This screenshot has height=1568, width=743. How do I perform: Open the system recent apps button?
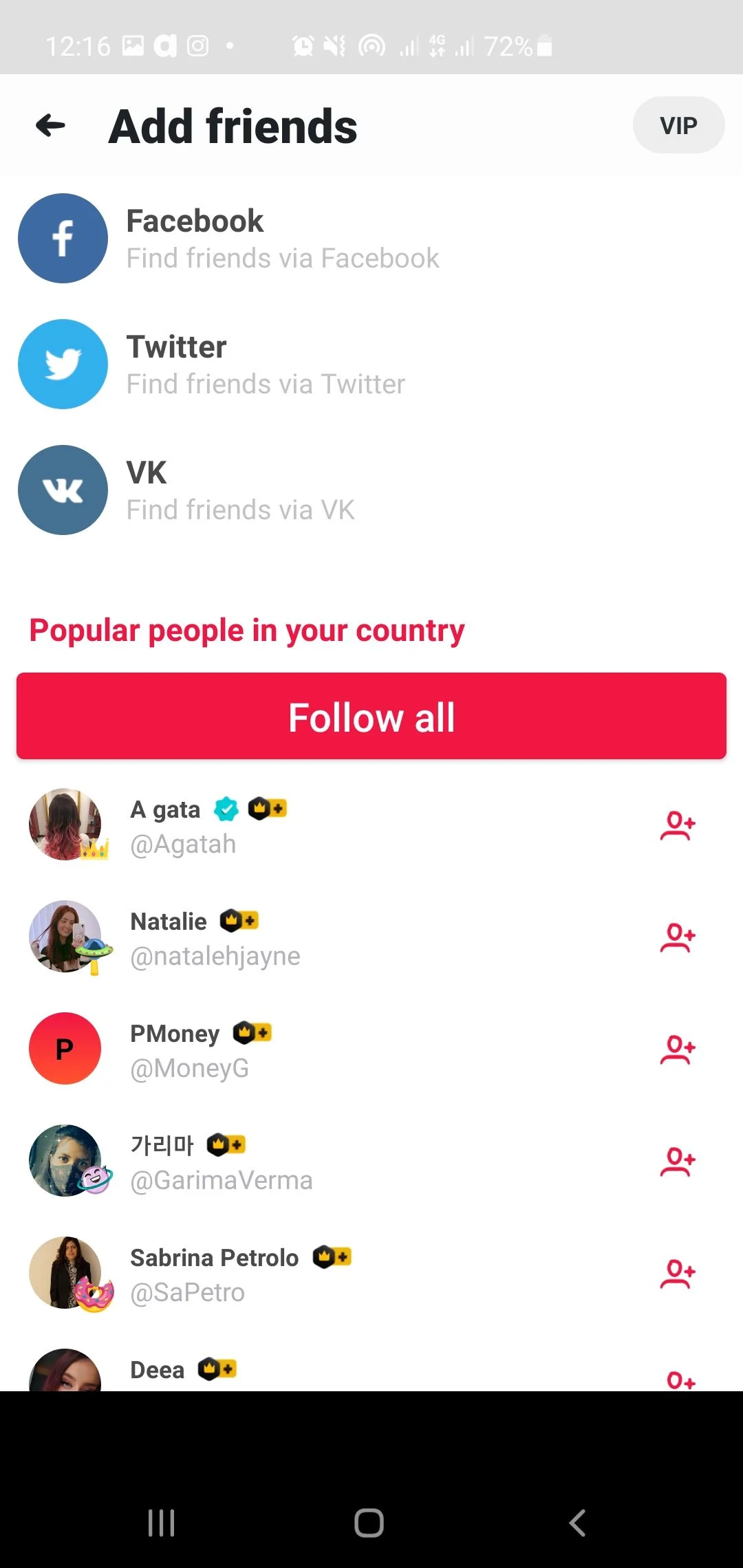point(162,1523)
